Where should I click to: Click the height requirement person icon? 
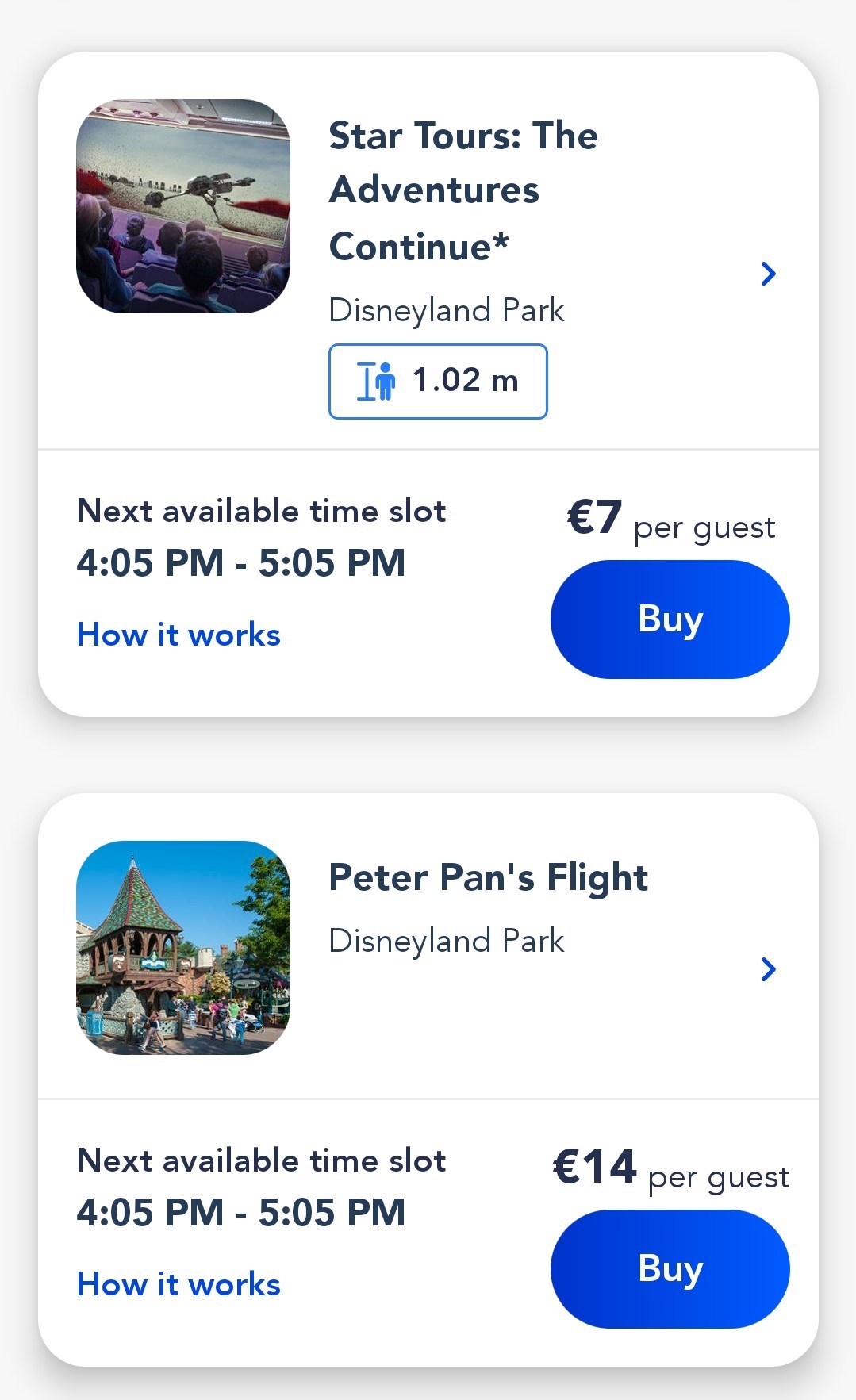pyautogui.click(x=386, y=382)
